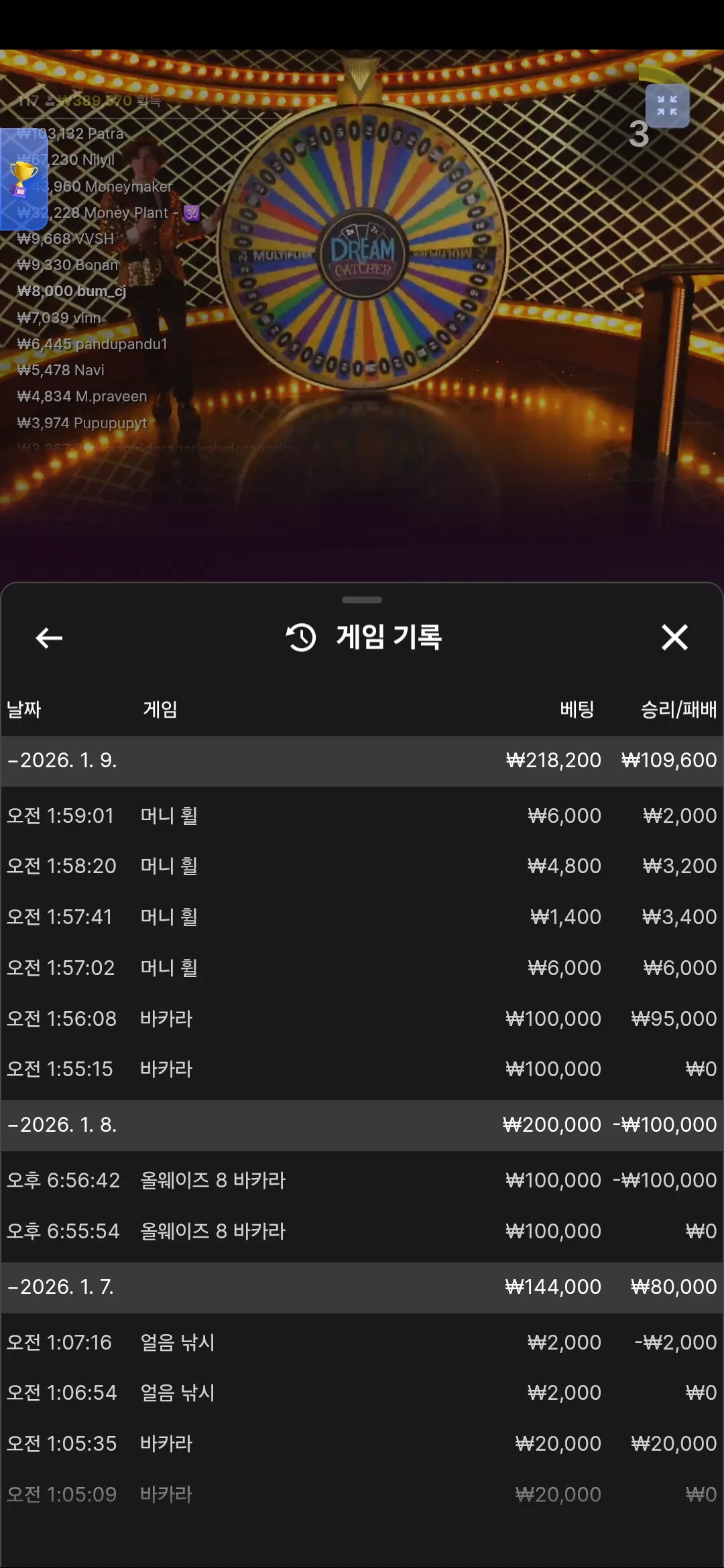Collapse the 2026. 1. 9. date group

pos(362,761)
